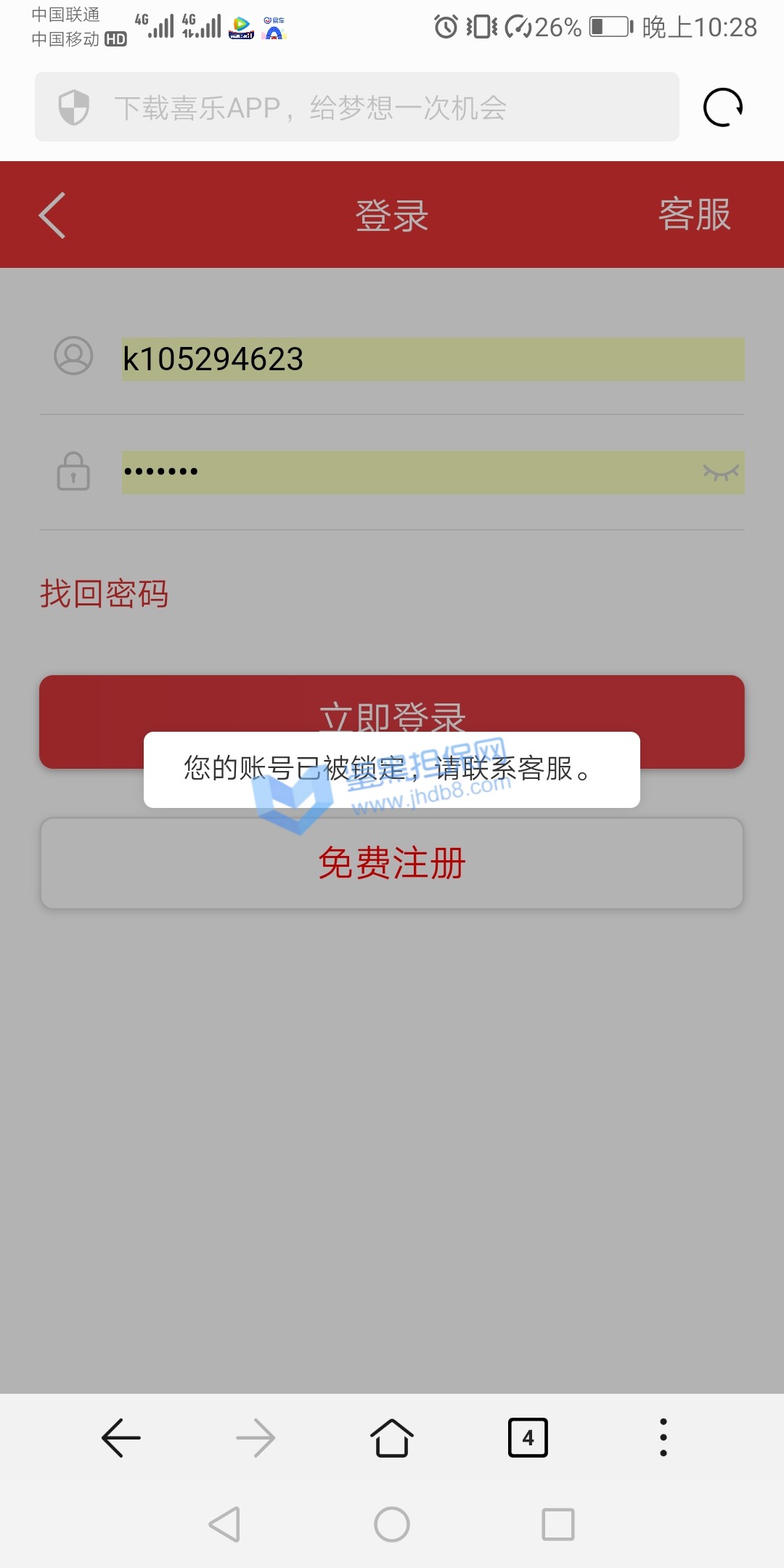View the 4 open browser tabs
784x1568 pixels.
(528, 1437)
